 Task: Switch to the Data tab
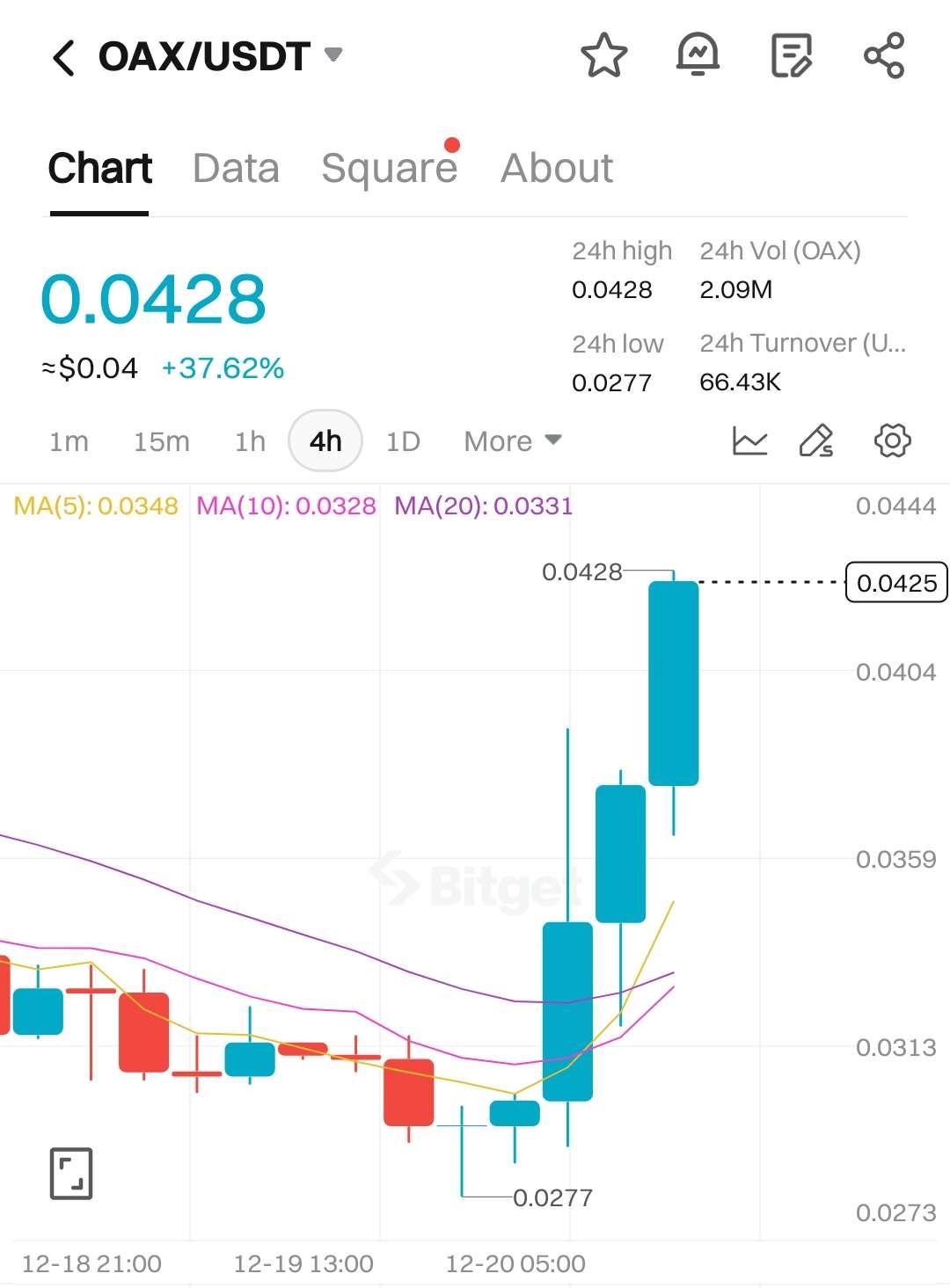coord(236,168)
